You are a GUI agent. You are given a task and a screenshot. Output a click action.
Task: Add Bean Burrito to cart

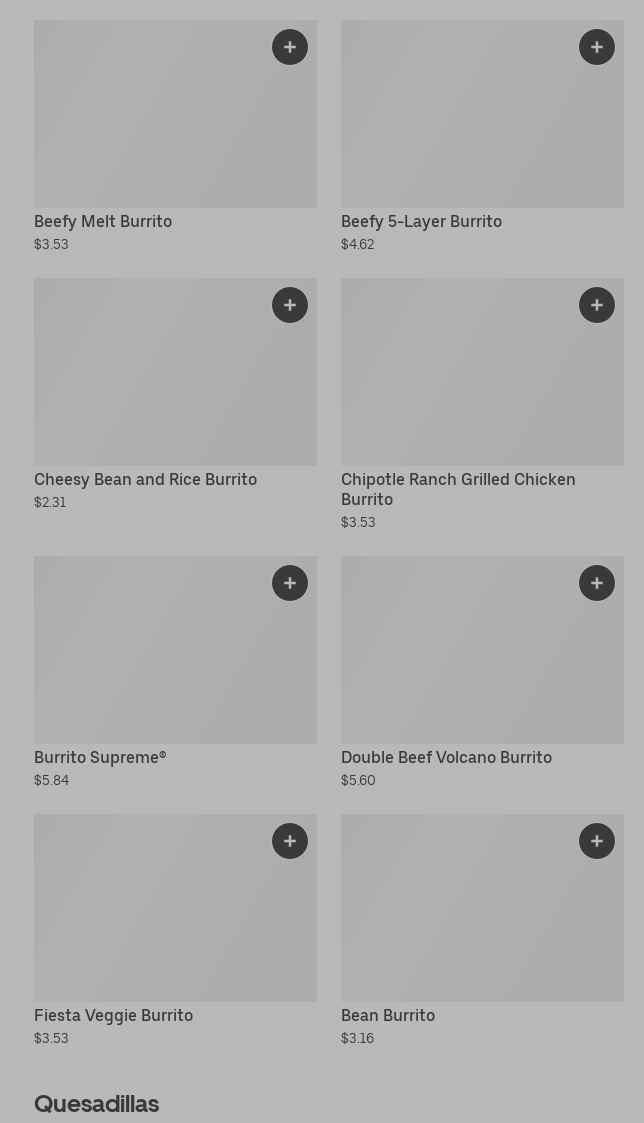pos(597,841)
